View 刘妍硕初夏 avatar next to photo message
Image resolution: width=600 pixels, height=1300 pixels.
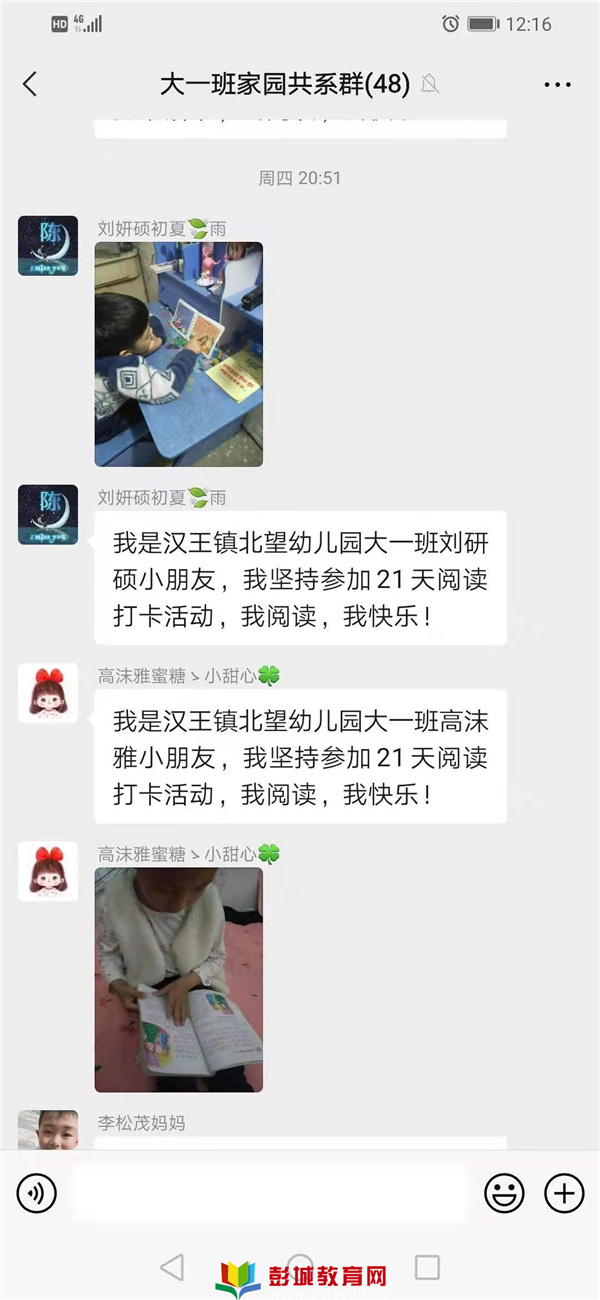pyautogui.click(x=48, y=246)
